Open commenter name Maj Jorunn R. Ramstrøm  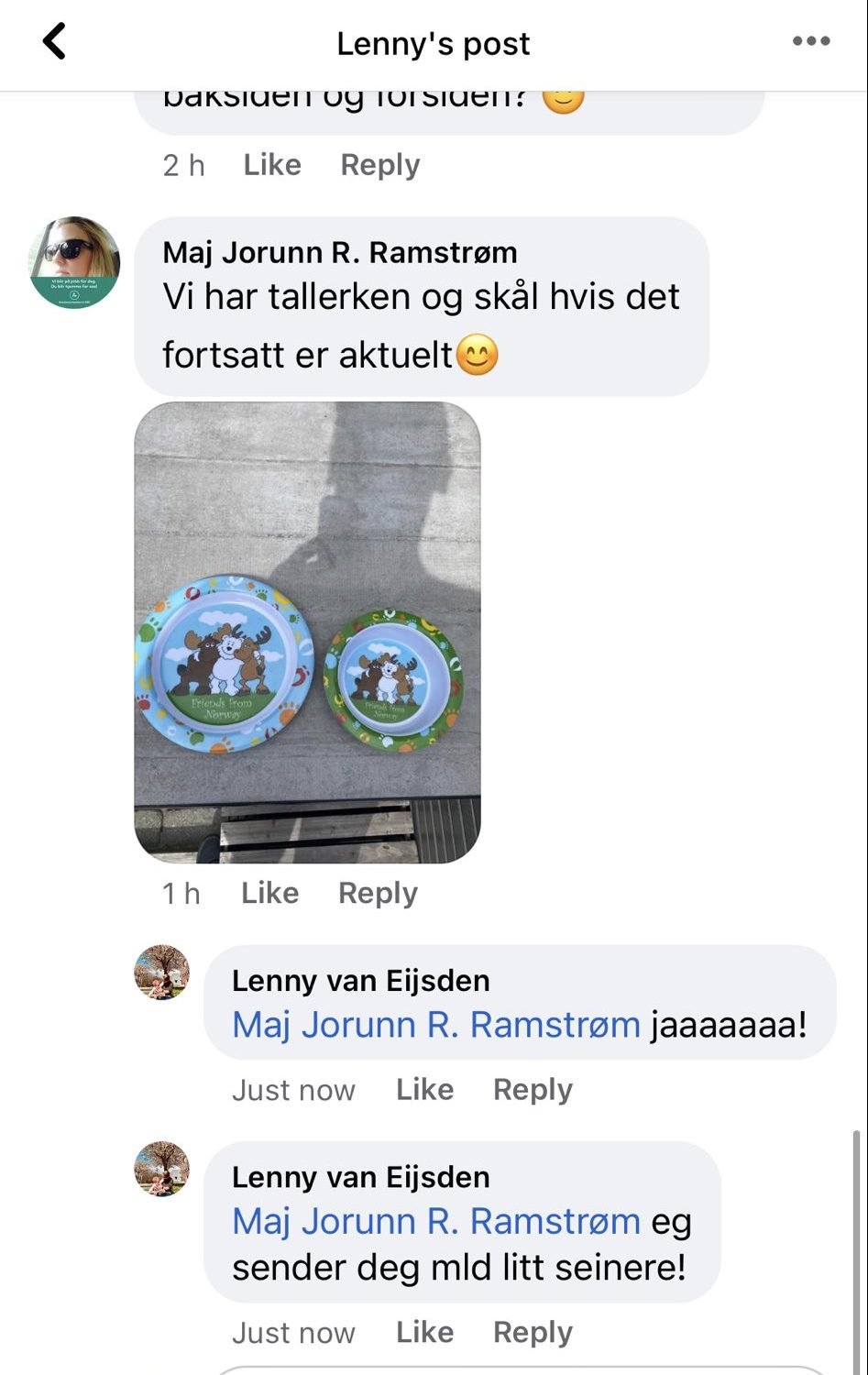coord(340,252)
